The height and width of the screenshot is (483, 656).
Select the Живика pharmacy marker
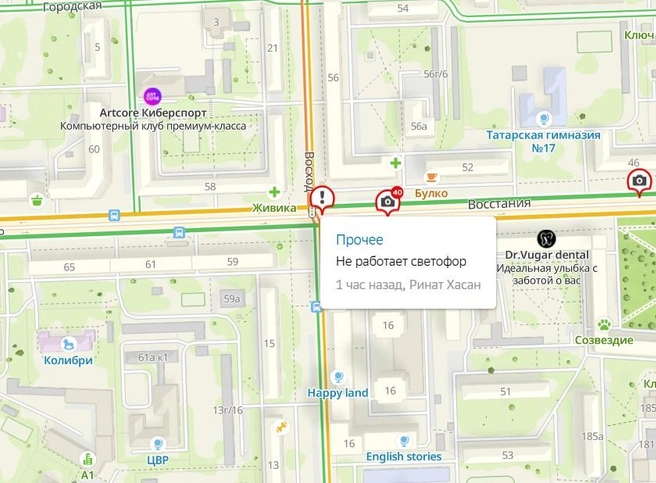274,191
